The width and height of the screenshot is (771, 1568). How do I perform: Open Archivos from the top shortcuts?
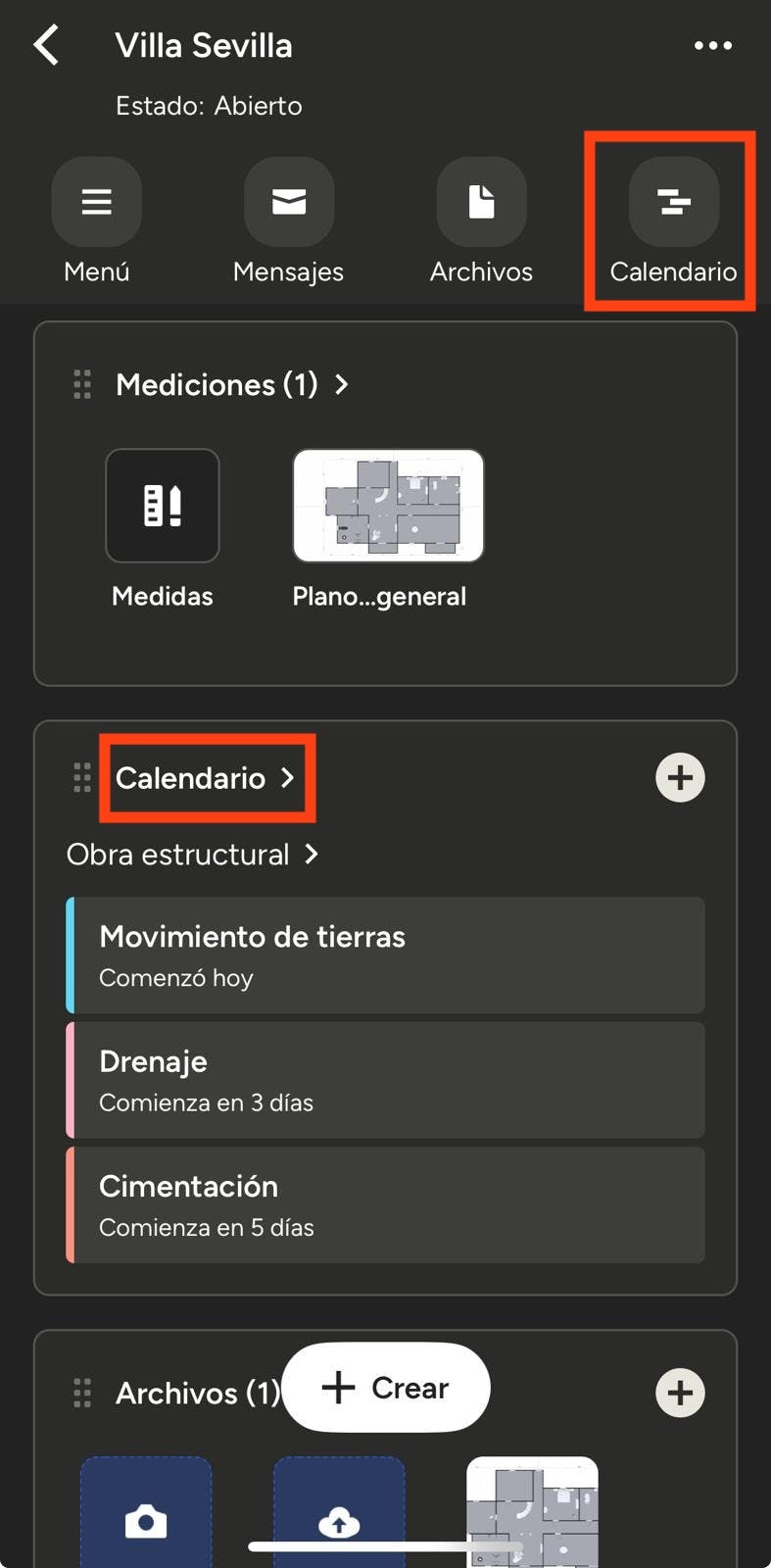pyautogui.click(x=481, y=203)
